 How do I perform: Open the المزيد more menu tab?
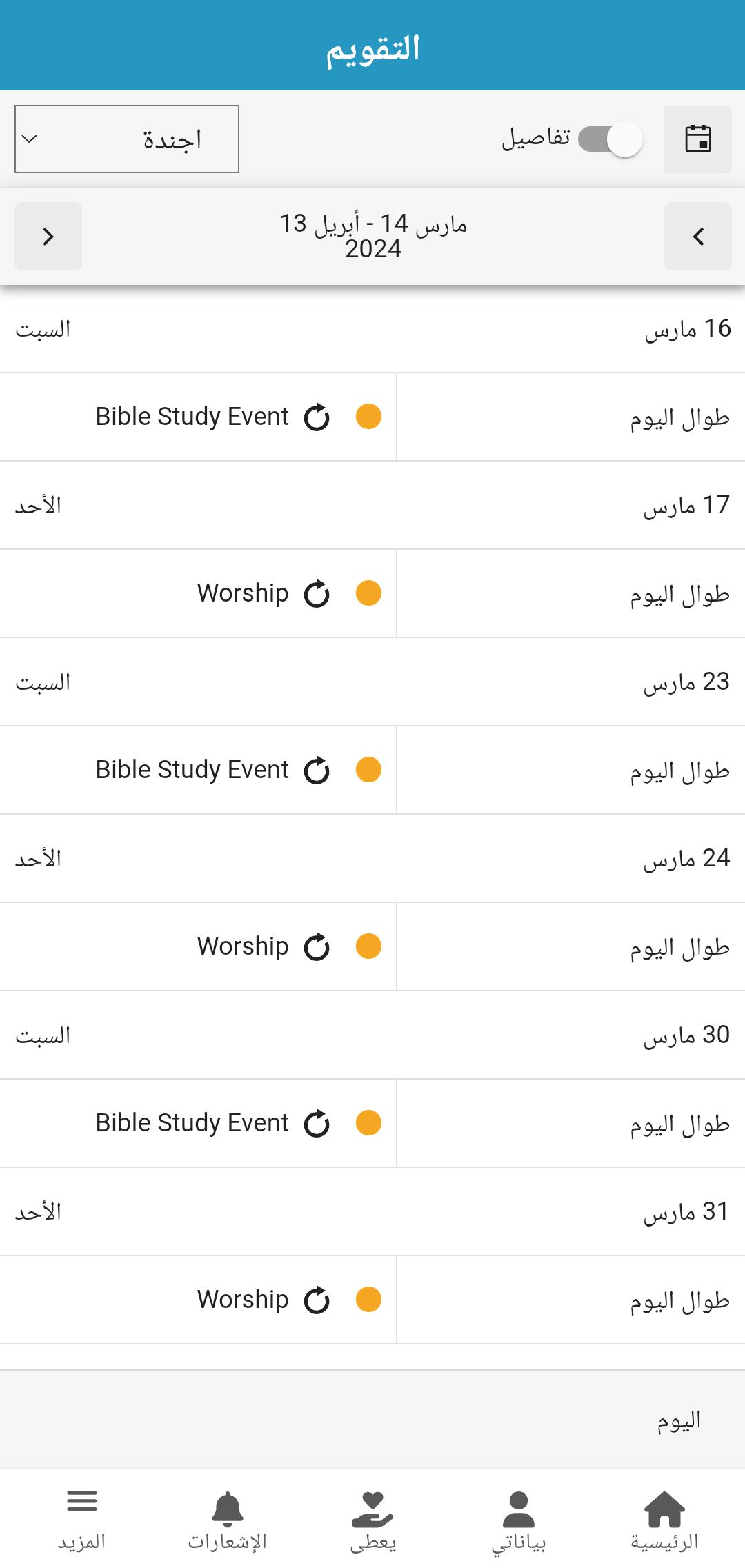click(x=81, y=1521)
